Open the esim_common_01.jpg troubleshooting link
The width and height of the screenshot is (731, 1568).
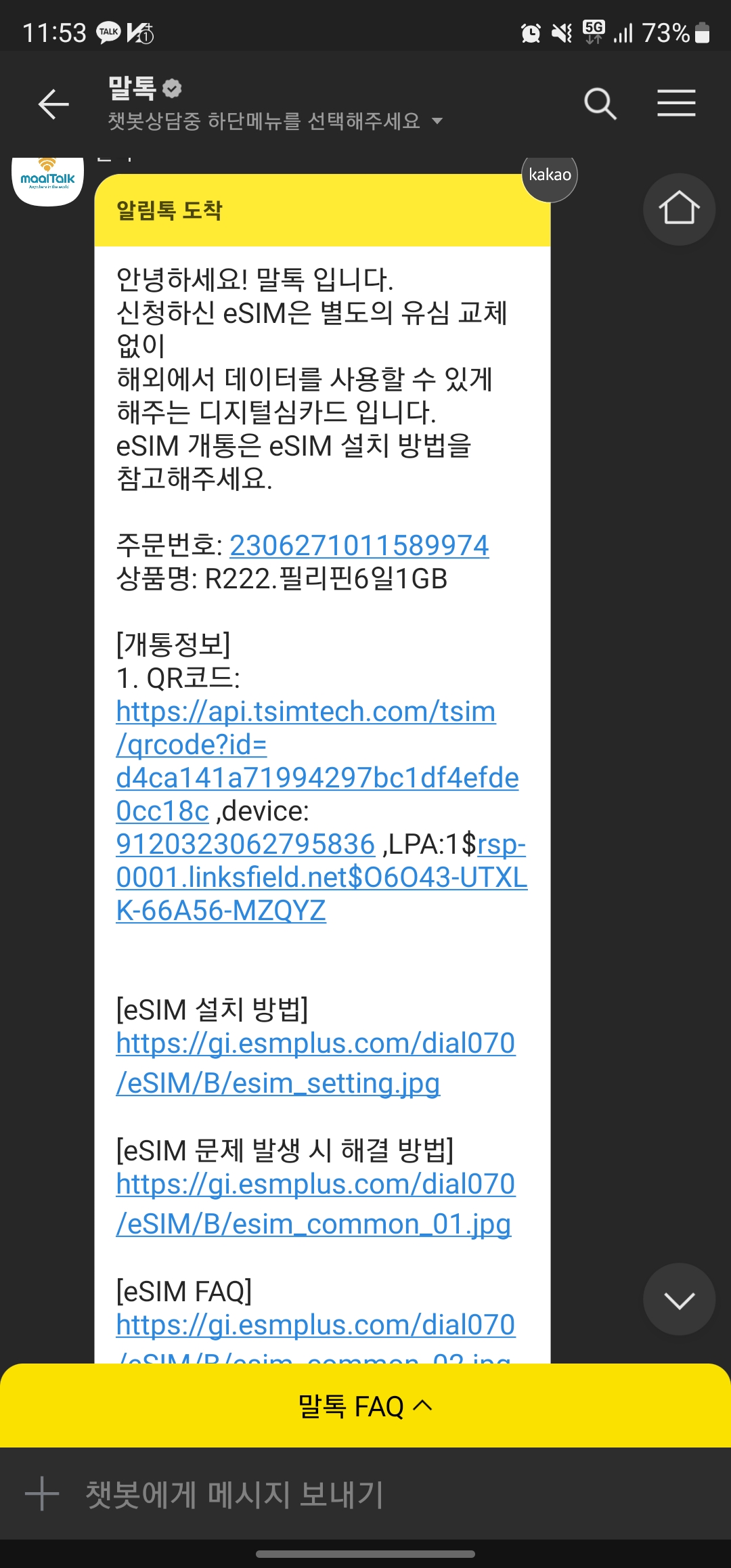(315, 1204)
